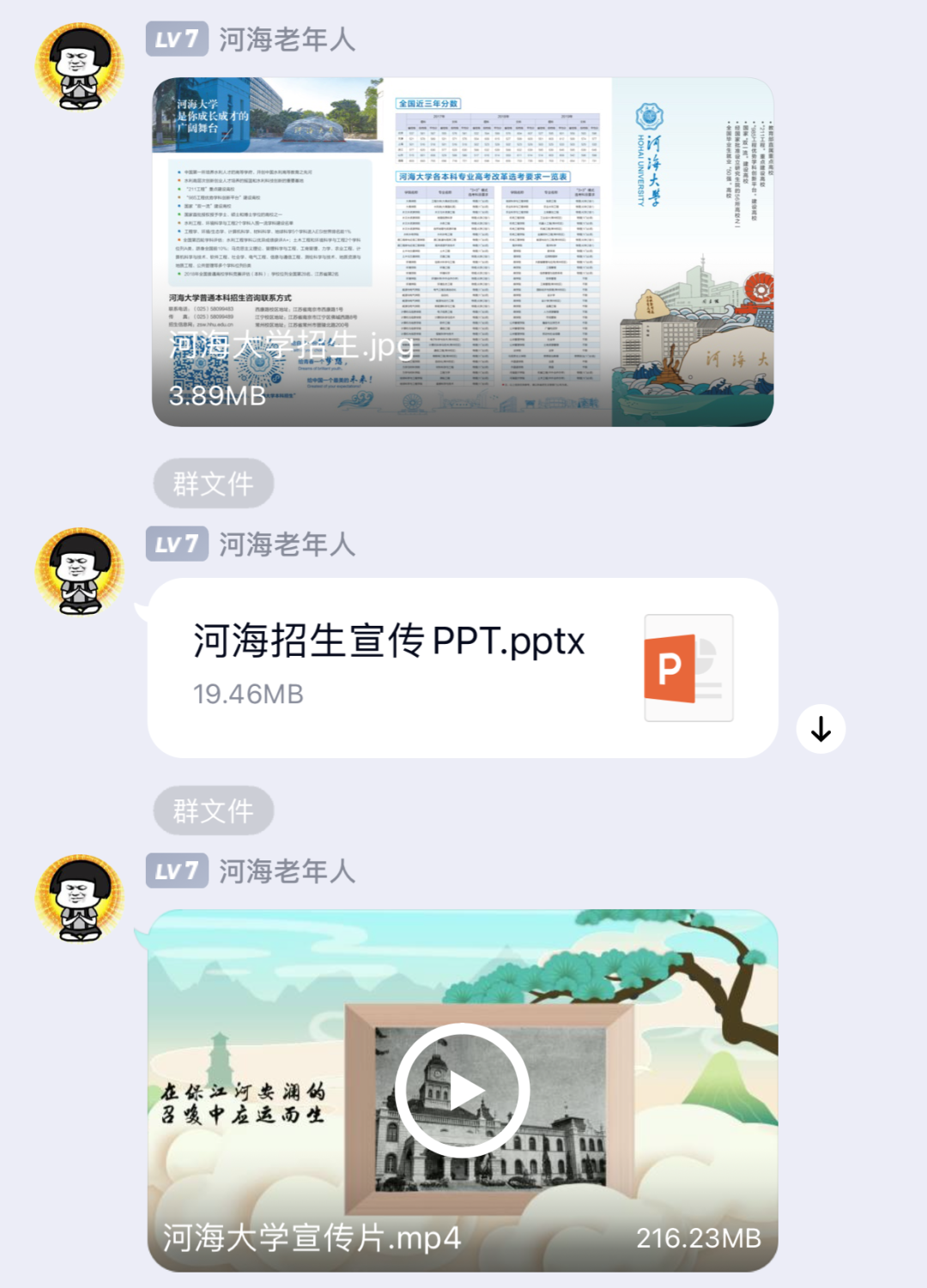View 河海老年人's profile from the image message avatar
The height and width of the screenshot is (1288, 927).
pos(79,67)
